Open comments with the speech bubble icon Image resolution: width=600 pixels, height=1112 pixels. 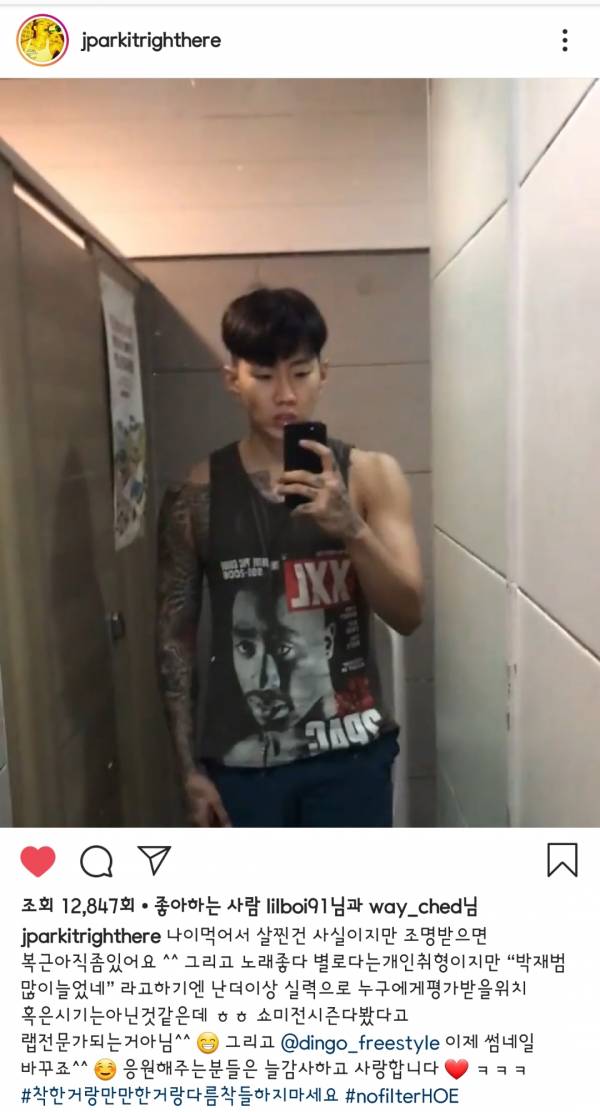pos(96,860)
